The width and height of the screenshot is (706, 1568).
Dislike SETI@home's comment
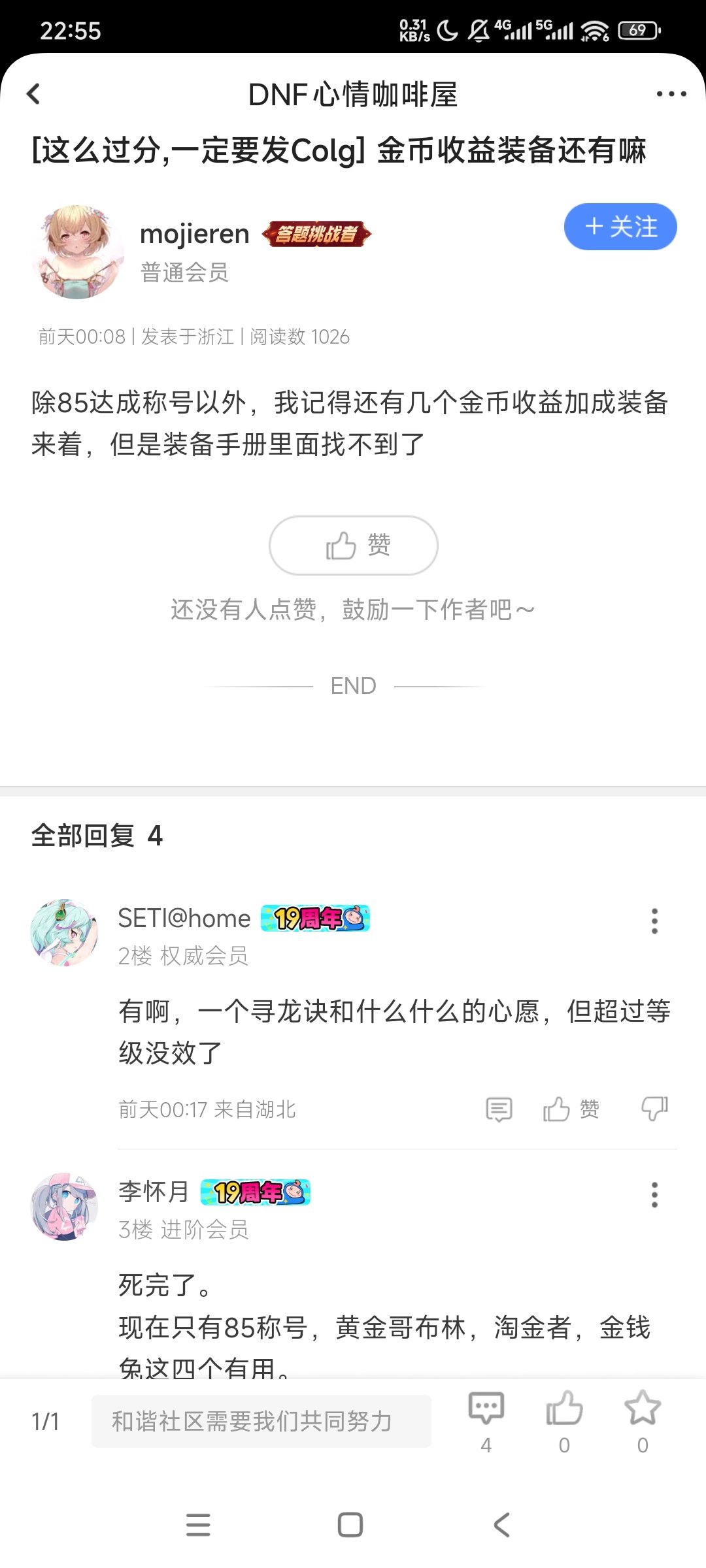pyautogui.click(x=654, y=1109)
